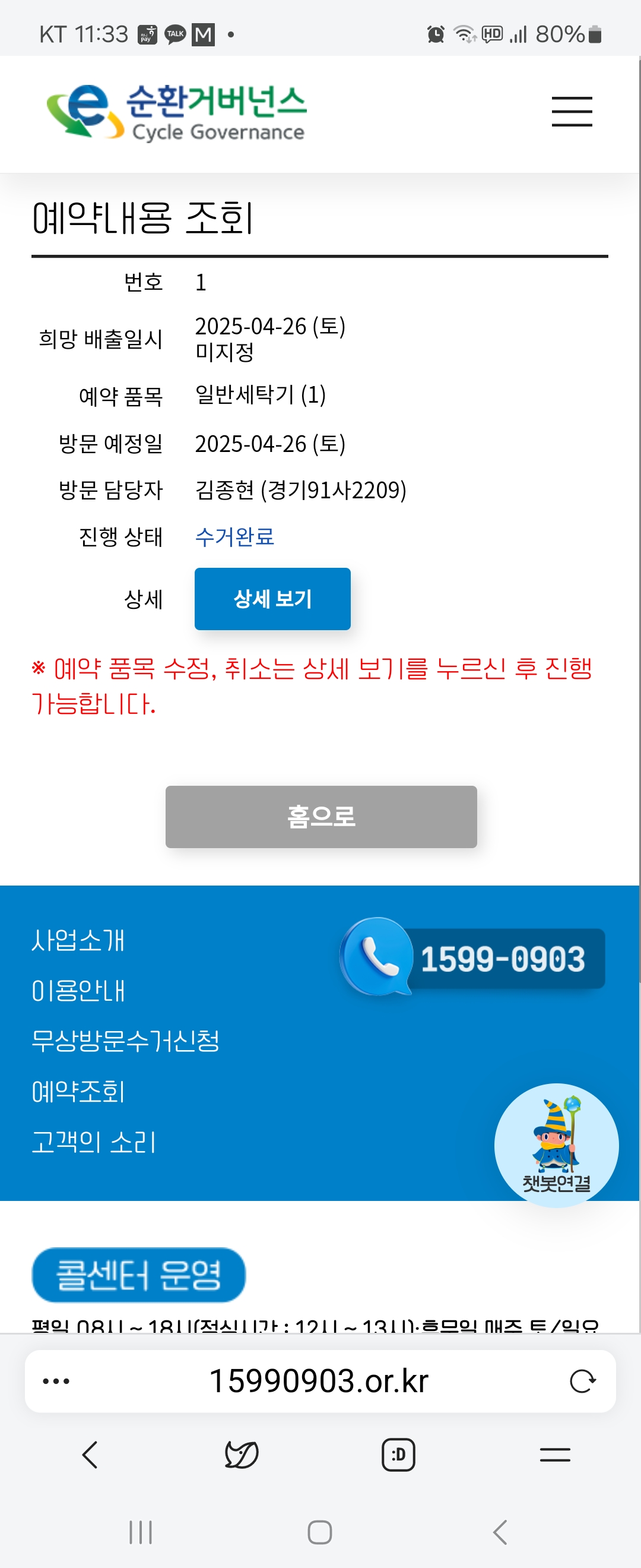The width and height of the screenshot is (641, 1568).
Task: Open the three-dot browser options
Action: [x=56, y=1381]
